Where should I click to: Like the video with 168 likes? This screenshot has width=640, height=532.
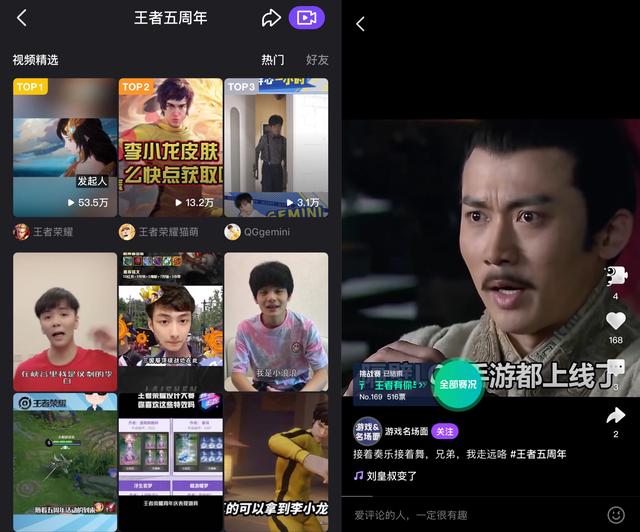(x=616, y=322)
